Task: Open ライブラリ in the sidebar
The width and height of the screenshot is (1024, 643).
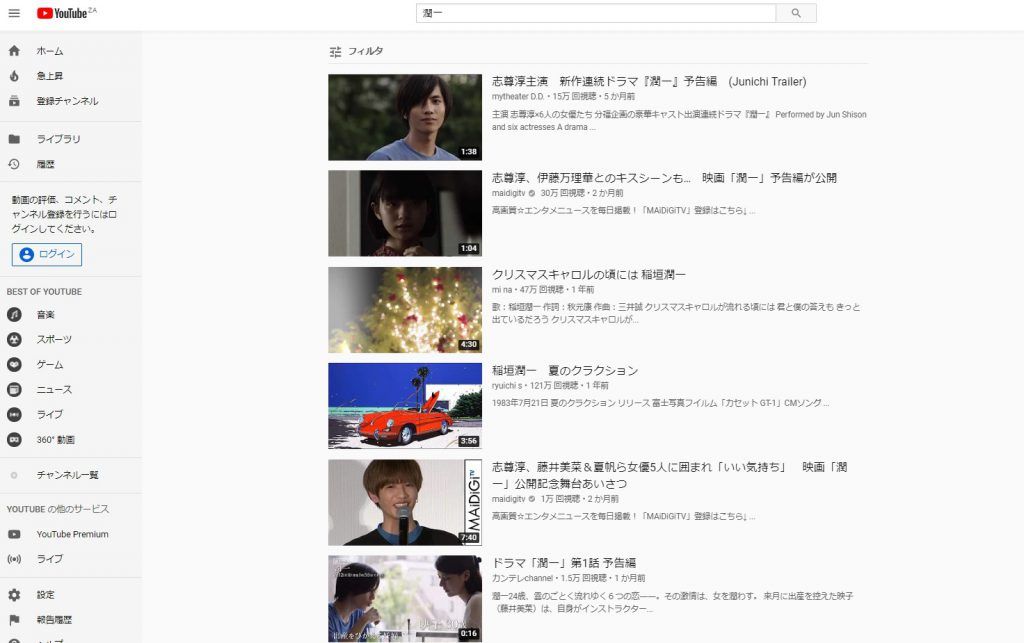Action: coord(58,139)
